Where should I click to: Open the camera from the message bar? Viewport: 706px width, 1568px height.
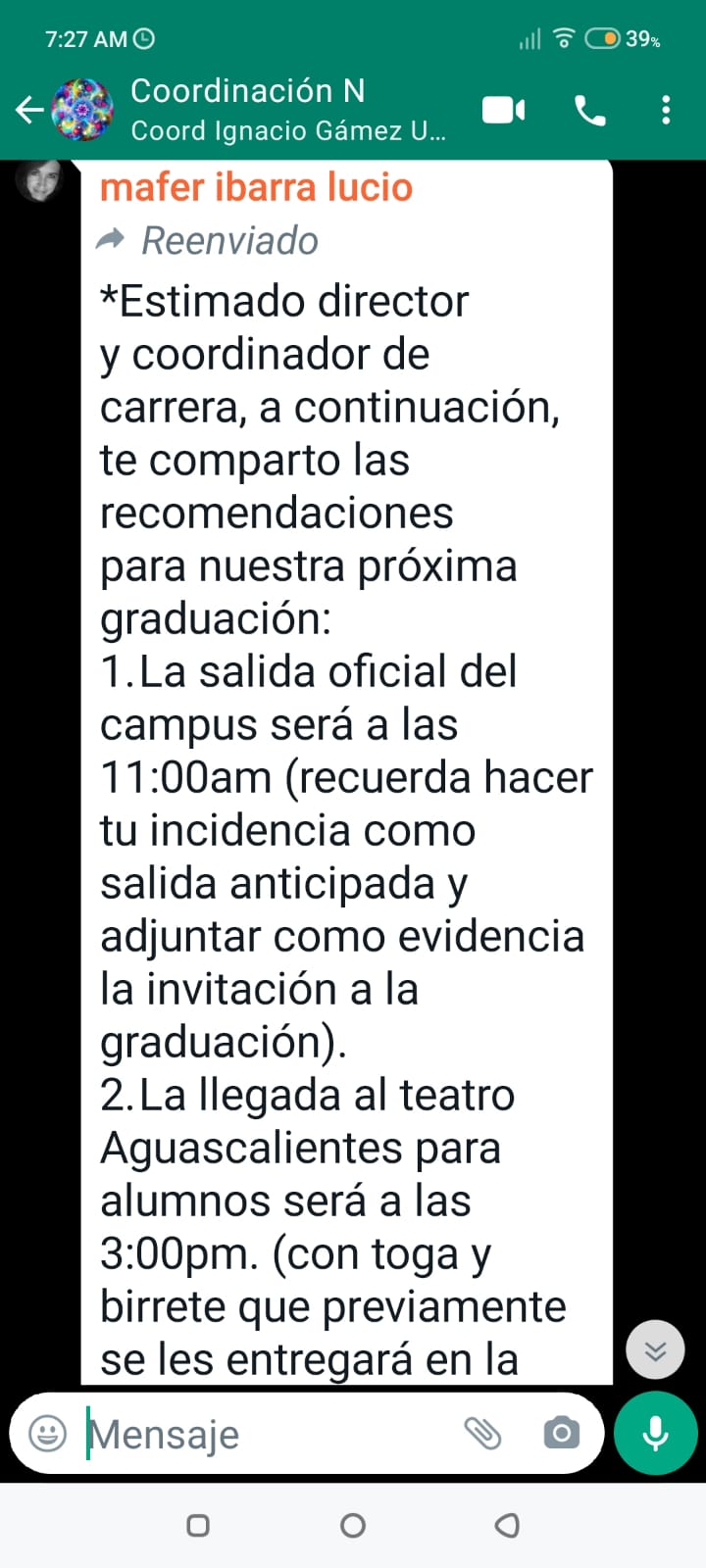pos(561,1434)
